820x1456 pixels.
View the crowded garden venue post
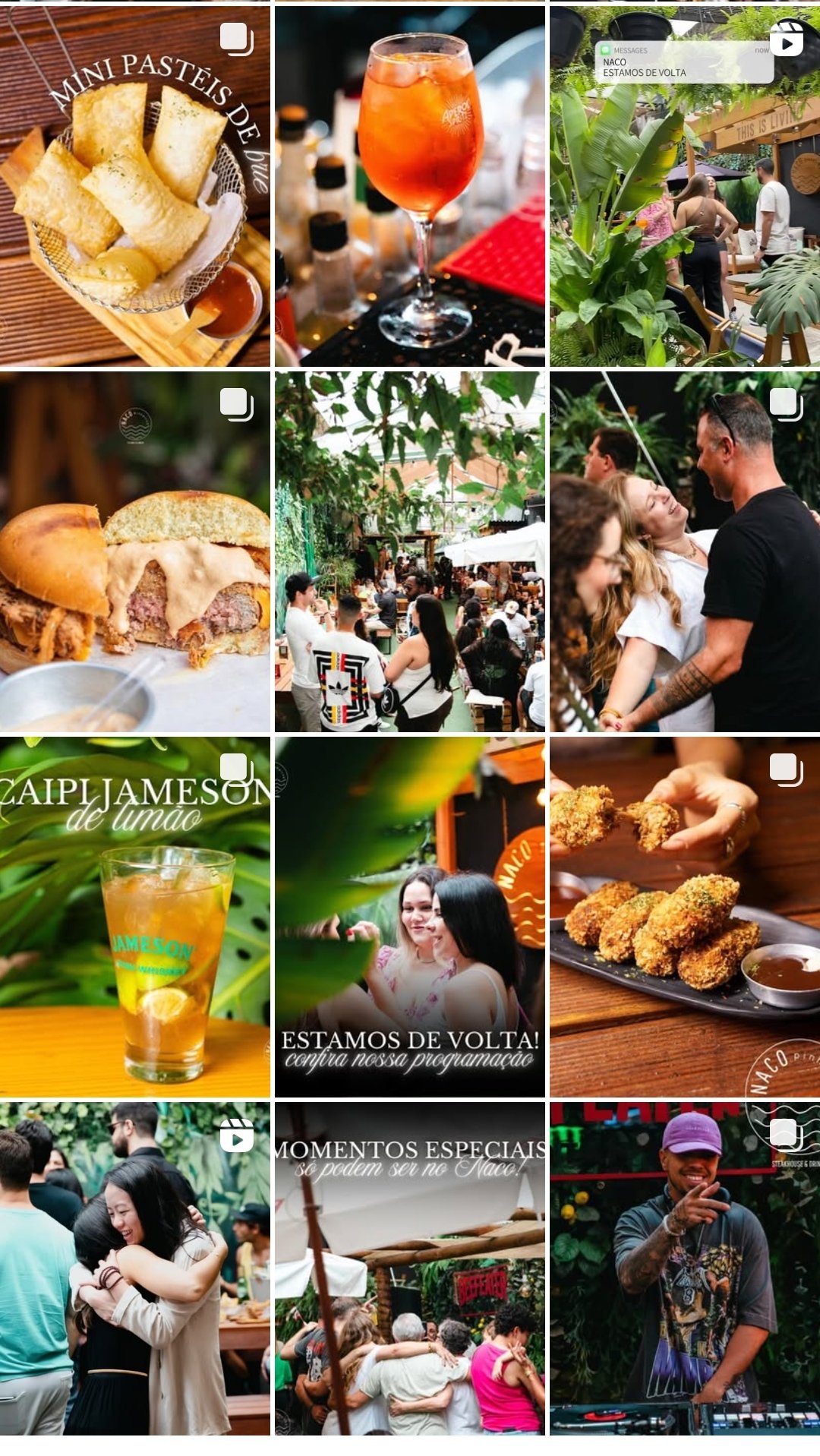point(409,551)
